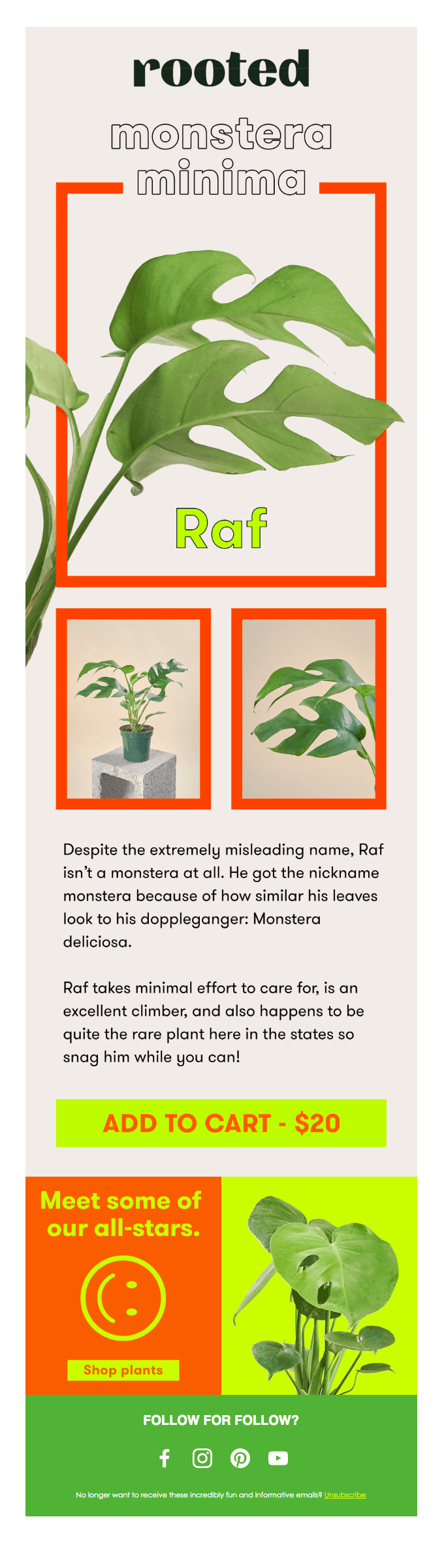Tap the Unsubscribe link

tap(345, 1495)
